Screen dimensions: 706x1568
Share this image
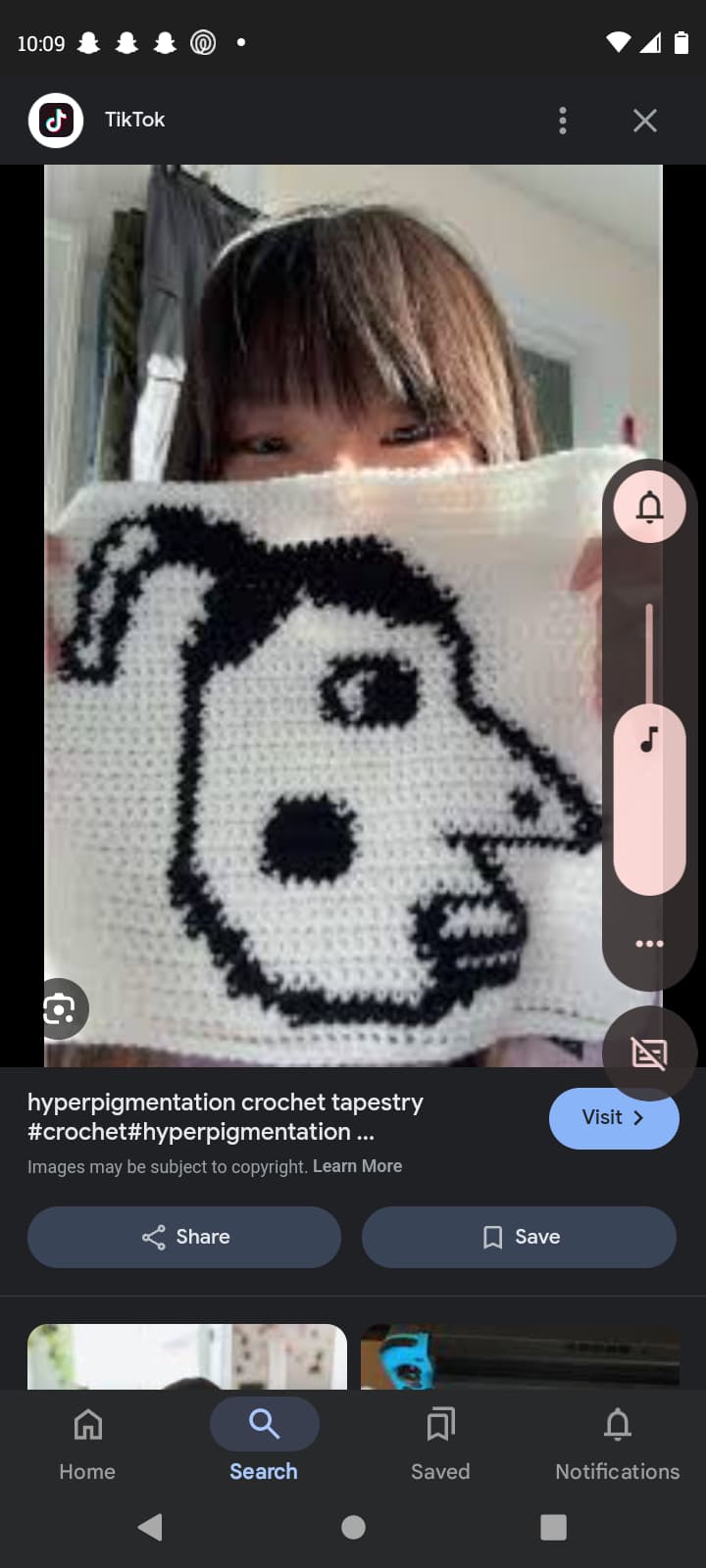click(184, 1237)
